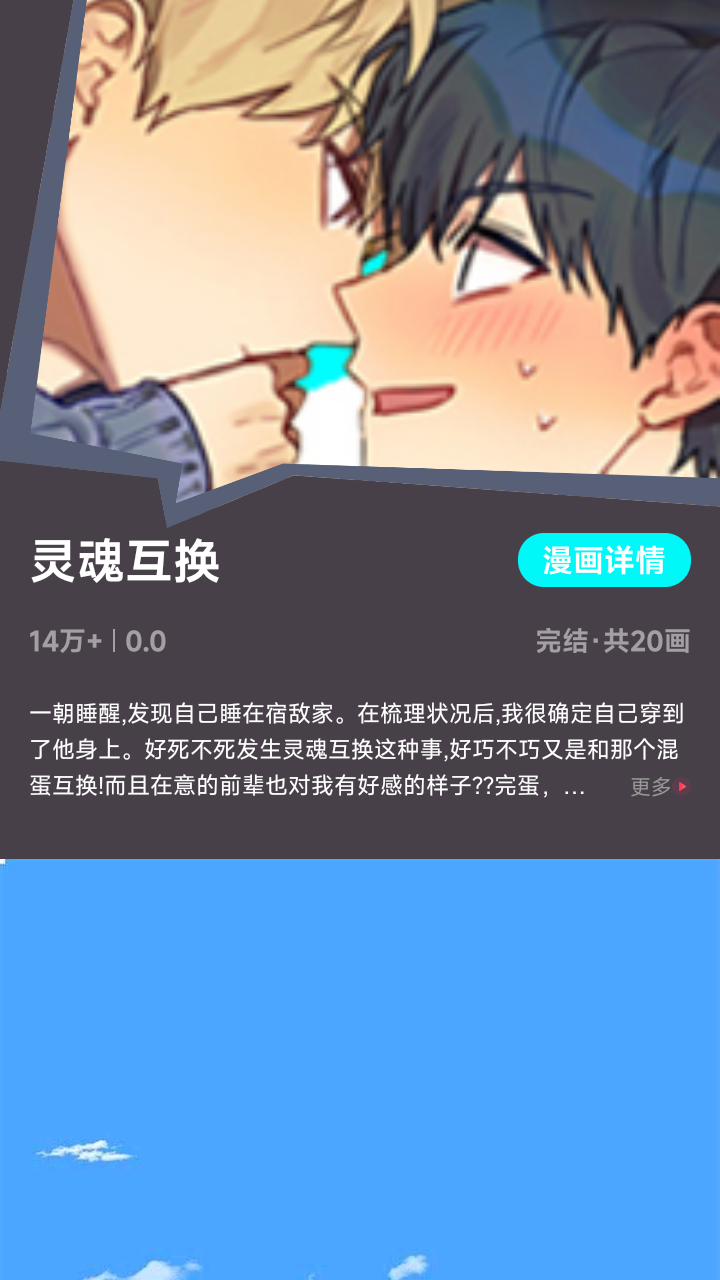Open the 漫画详情 comic details button
This screenshot has width=720, height=1280.
coord(604,560)
